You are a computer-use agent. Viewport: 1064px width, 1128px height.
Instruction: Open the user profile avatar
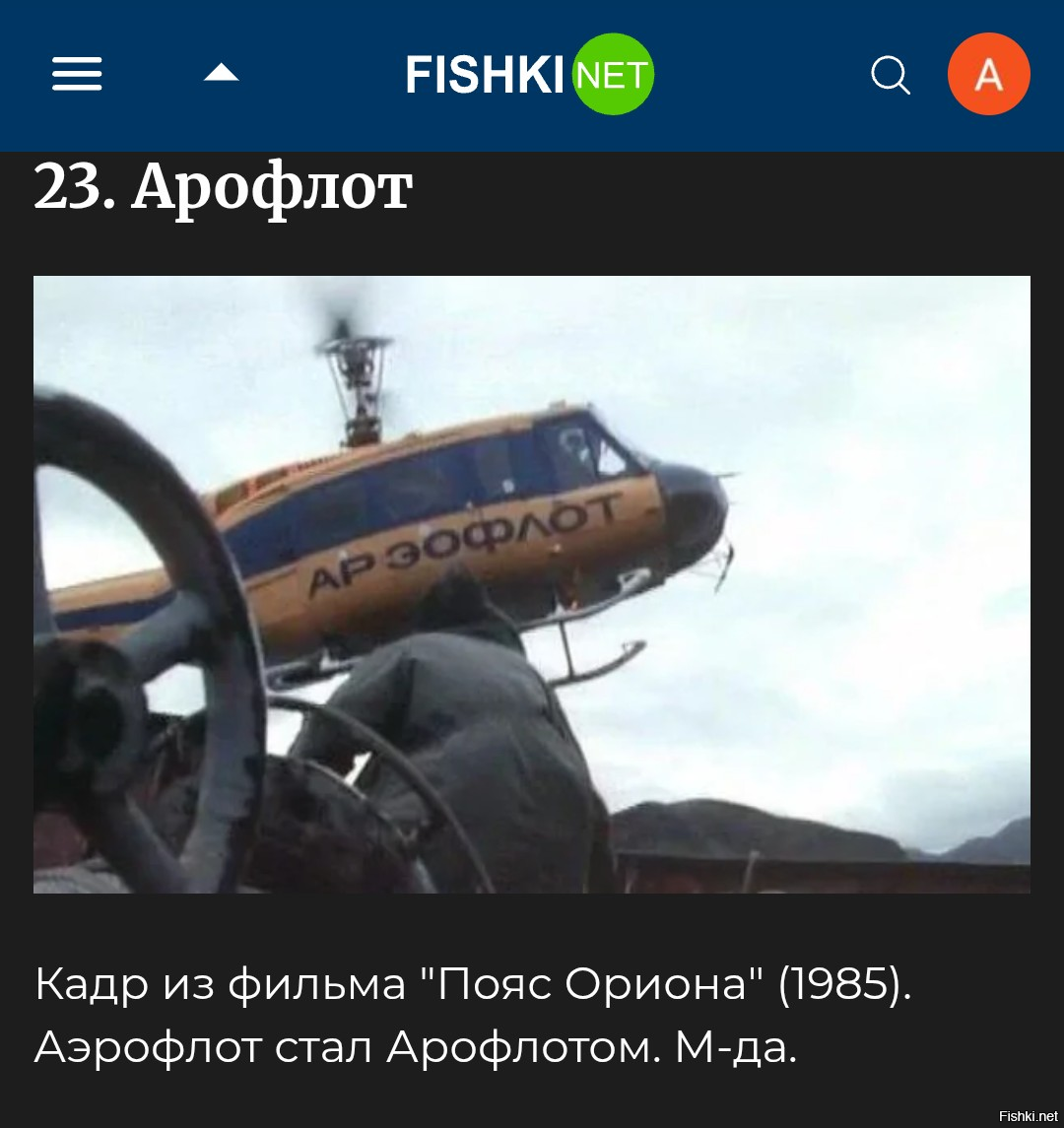tap(988, 74)
